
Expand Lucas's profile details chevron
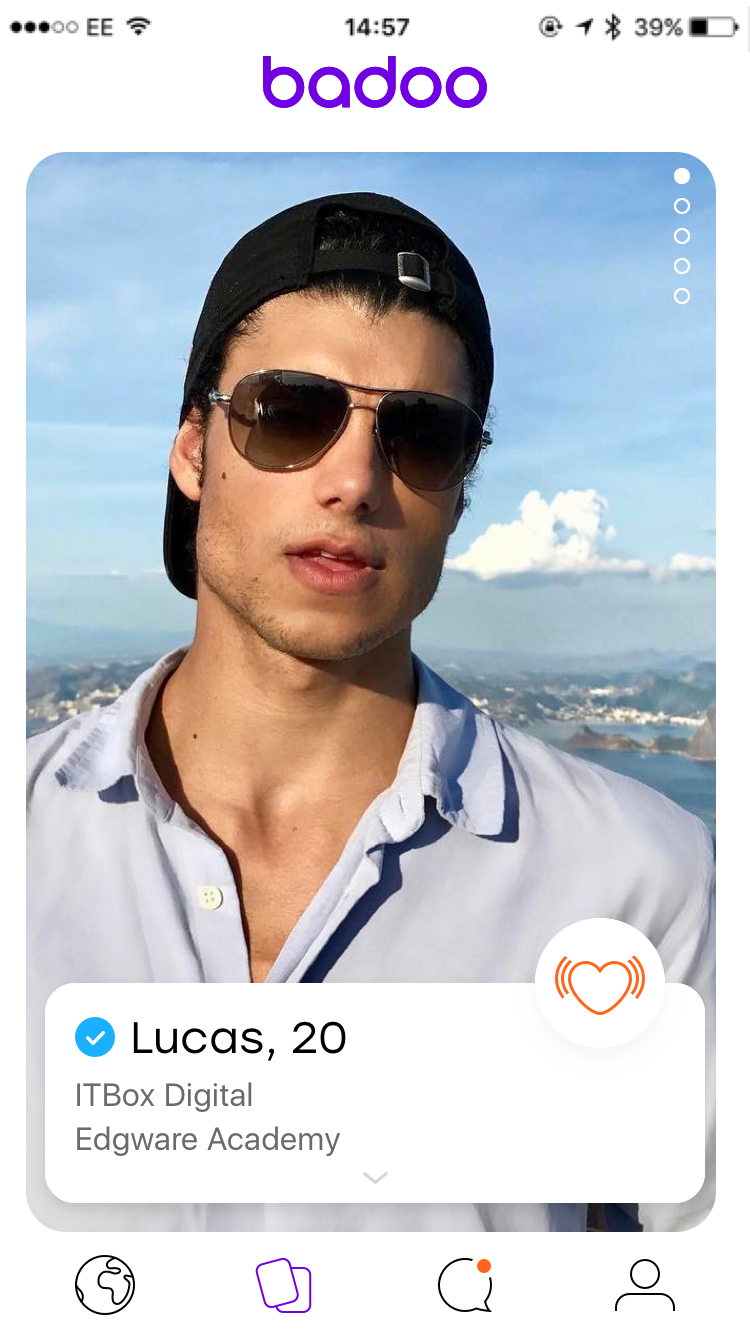[x=375, y=1178]
